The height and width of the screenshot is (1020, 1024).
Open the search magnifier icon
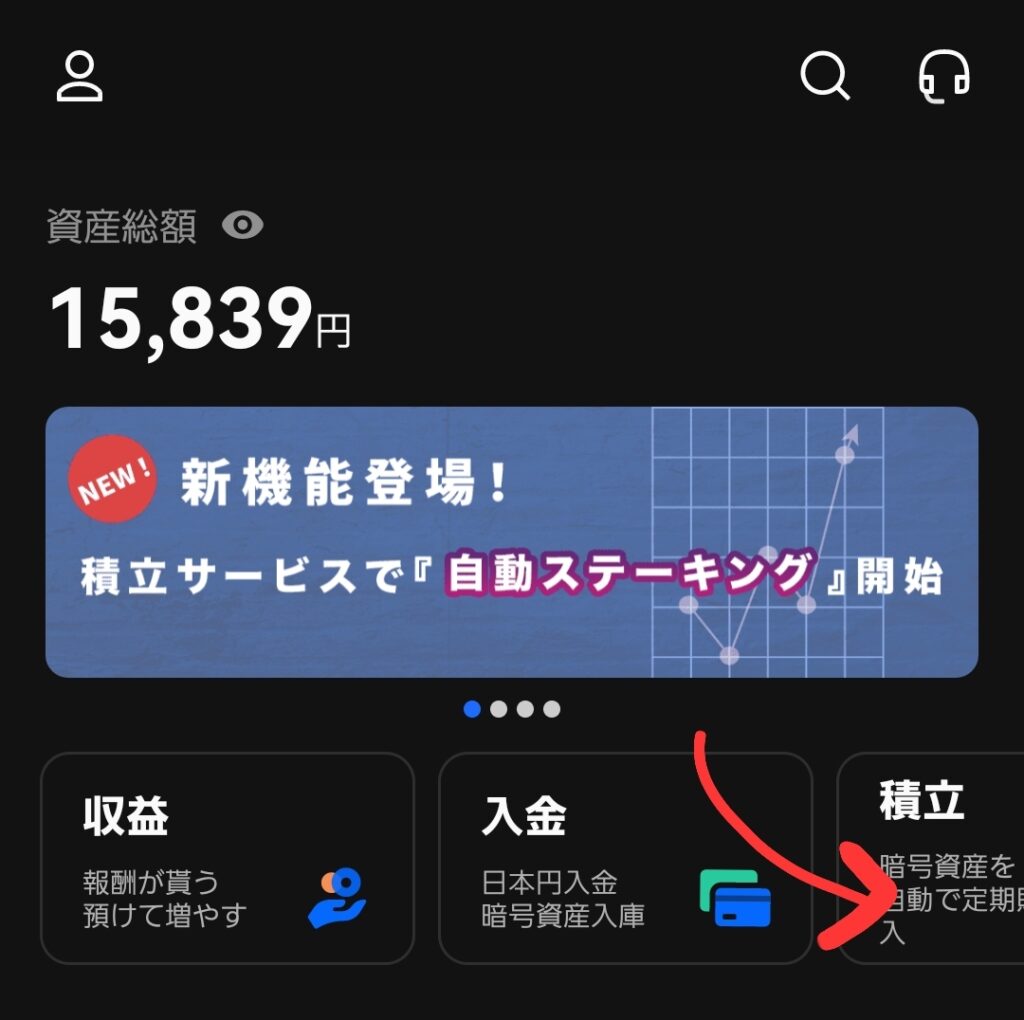[x=825, y=75]
